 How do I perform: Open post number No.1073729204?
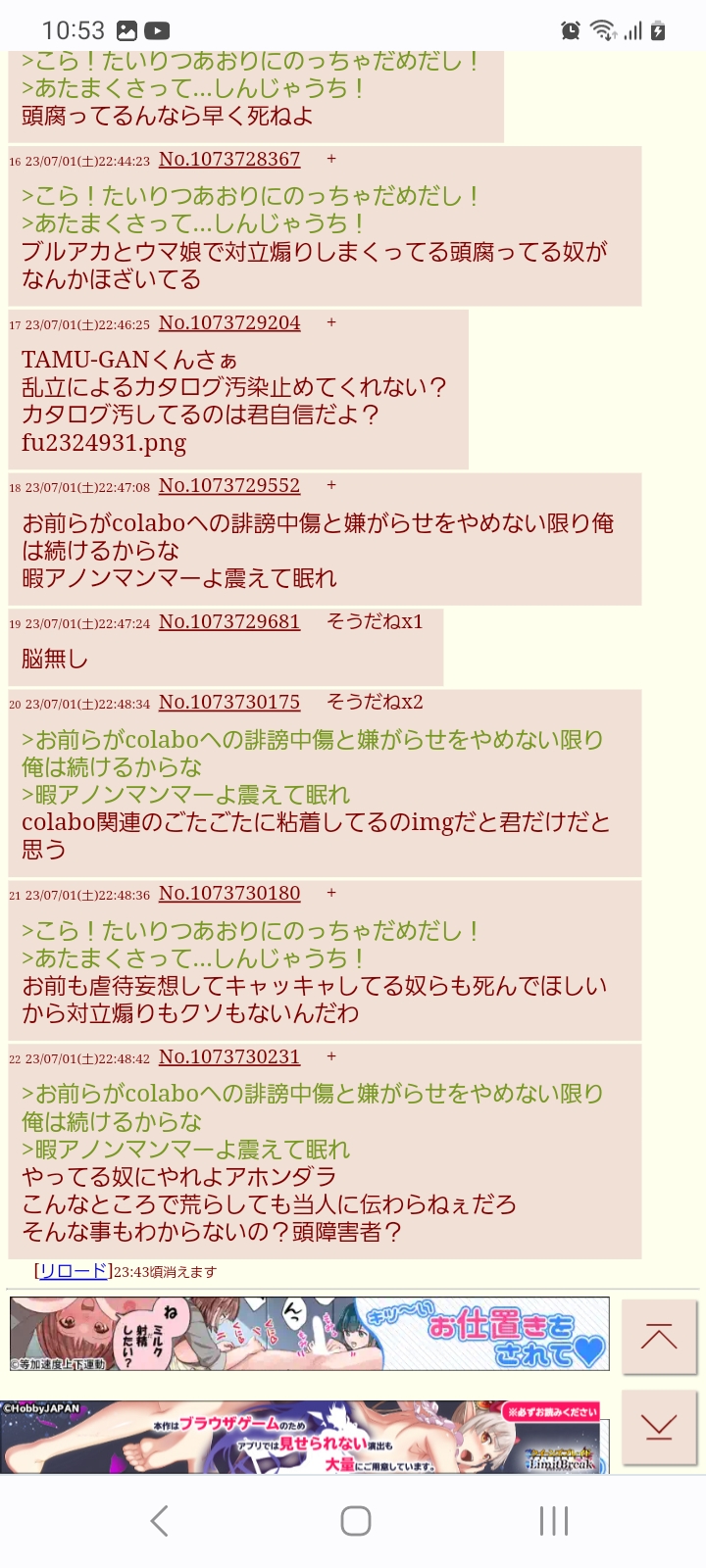(229, 323)
